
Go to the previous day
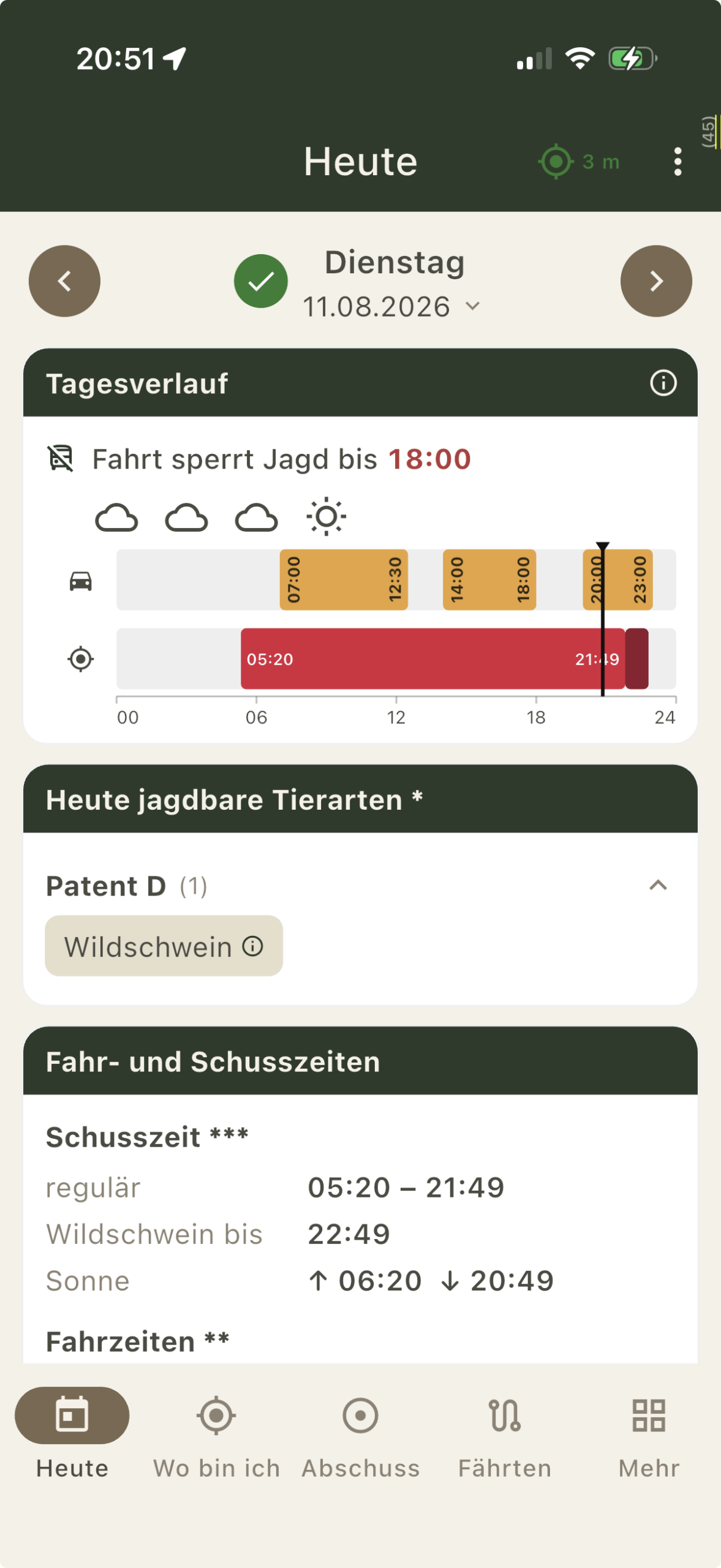64,281
